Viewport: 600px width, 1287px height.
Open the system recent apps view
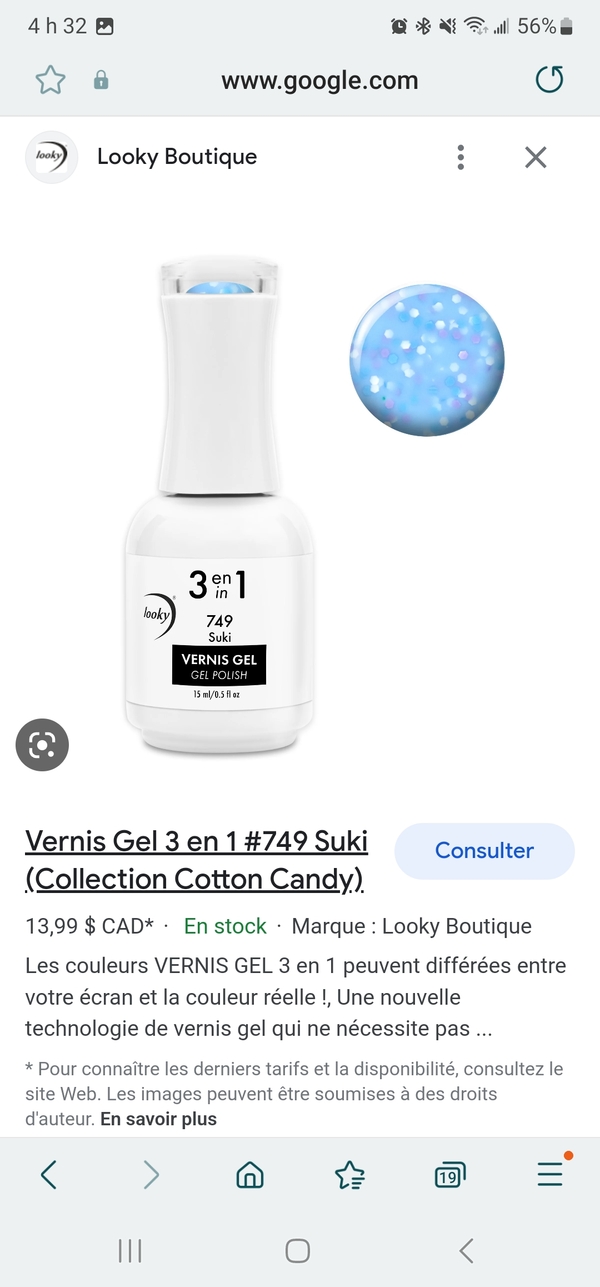pos(130,1250)
